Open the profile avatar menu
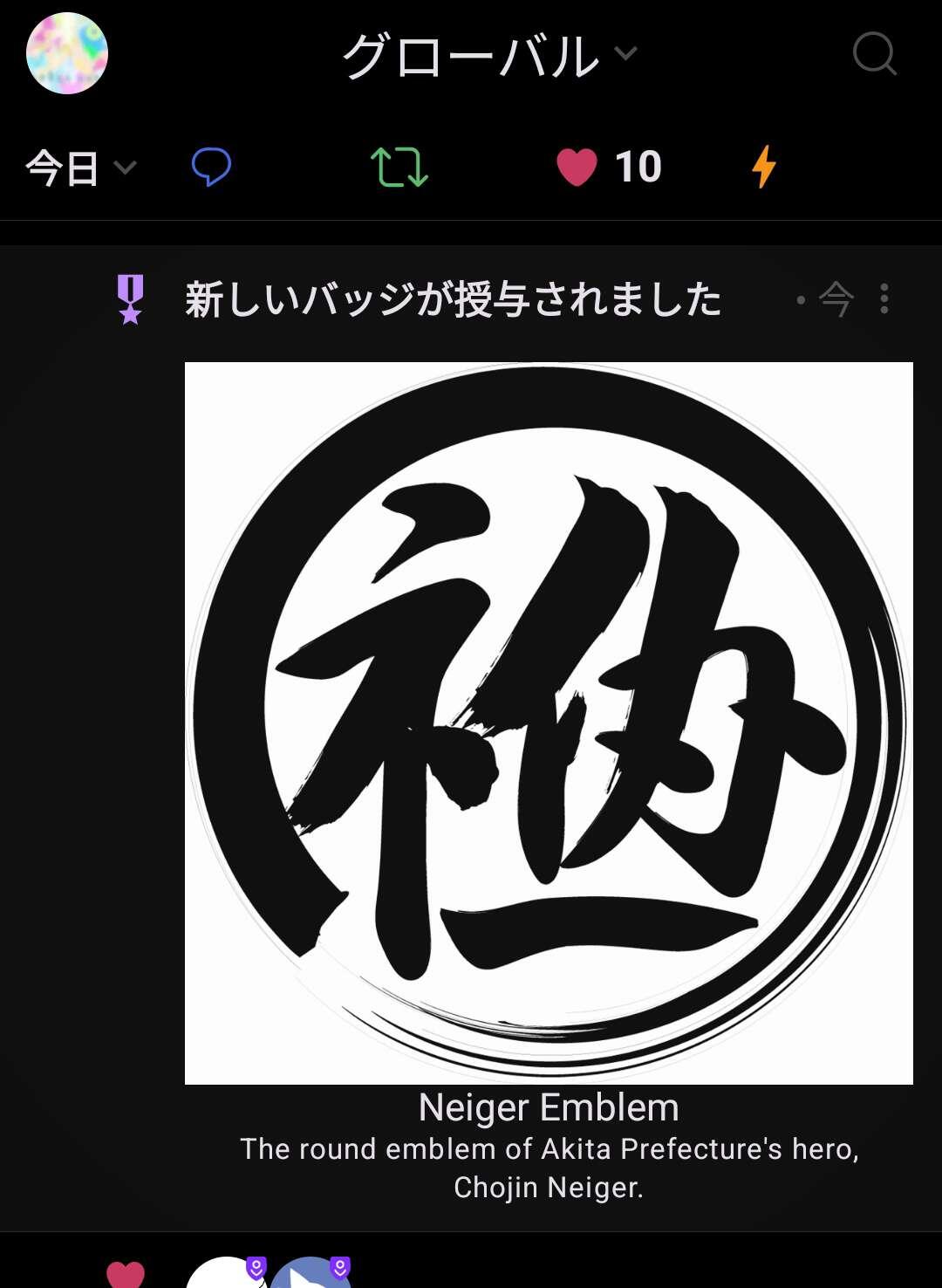This screenshot has width=942, height=1288. [67, 54]
